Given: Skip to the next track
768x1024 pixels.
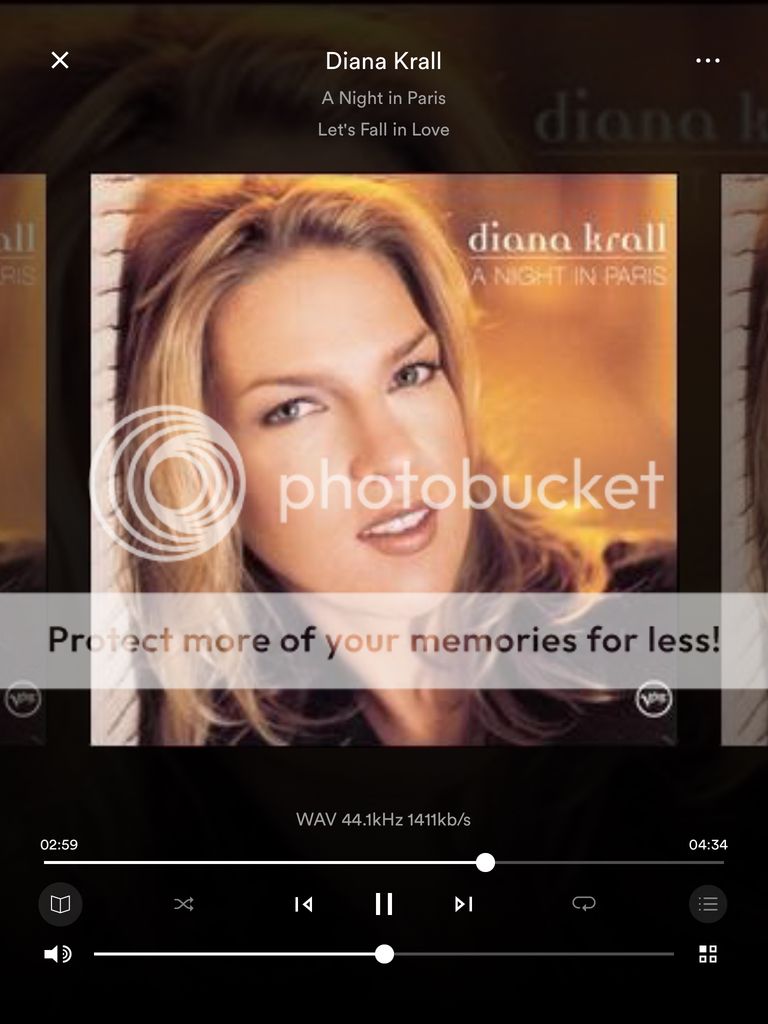Looking at the screenshot, I should [x=463, y=904].
